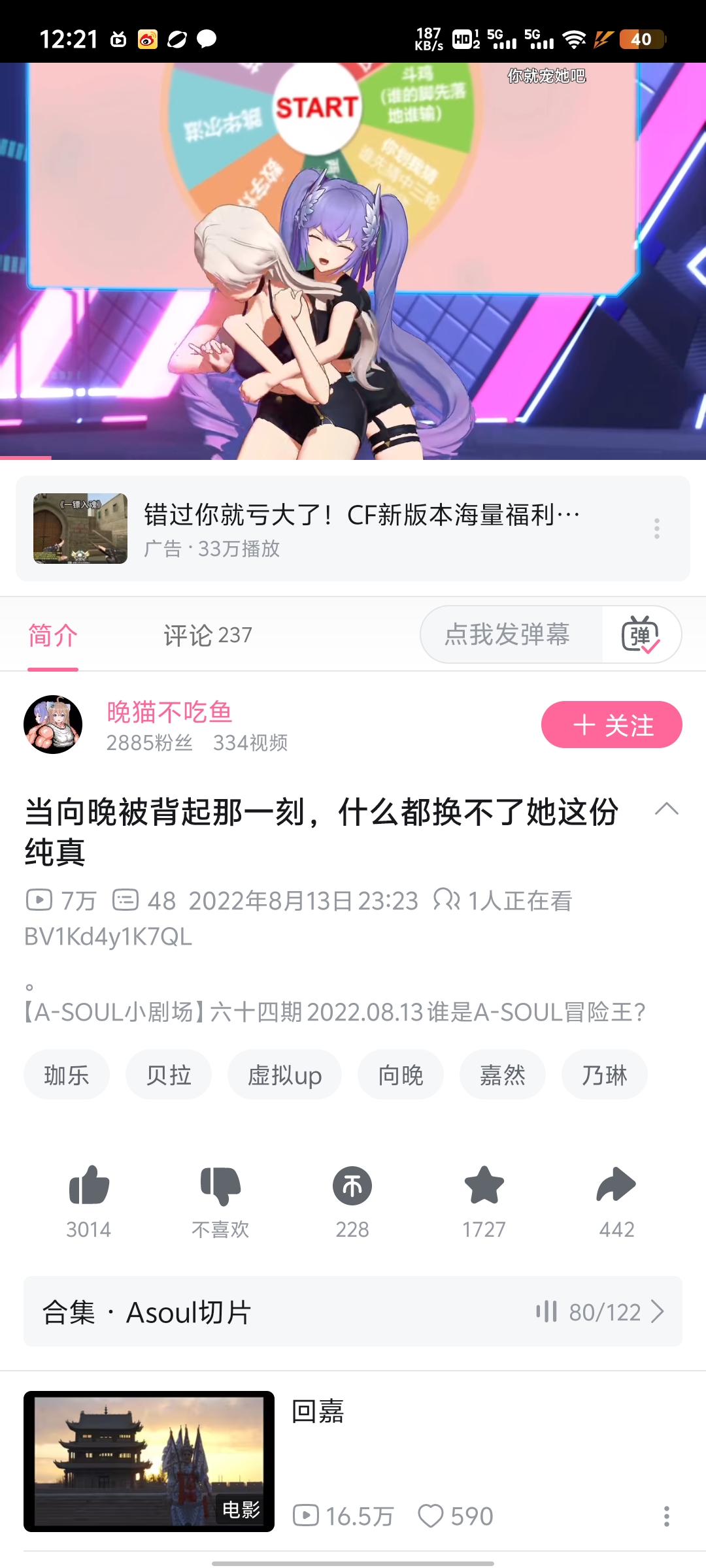Favorite the video with the star
This screenshot has width=706, height=1568.
click(x=484, y=1186)
